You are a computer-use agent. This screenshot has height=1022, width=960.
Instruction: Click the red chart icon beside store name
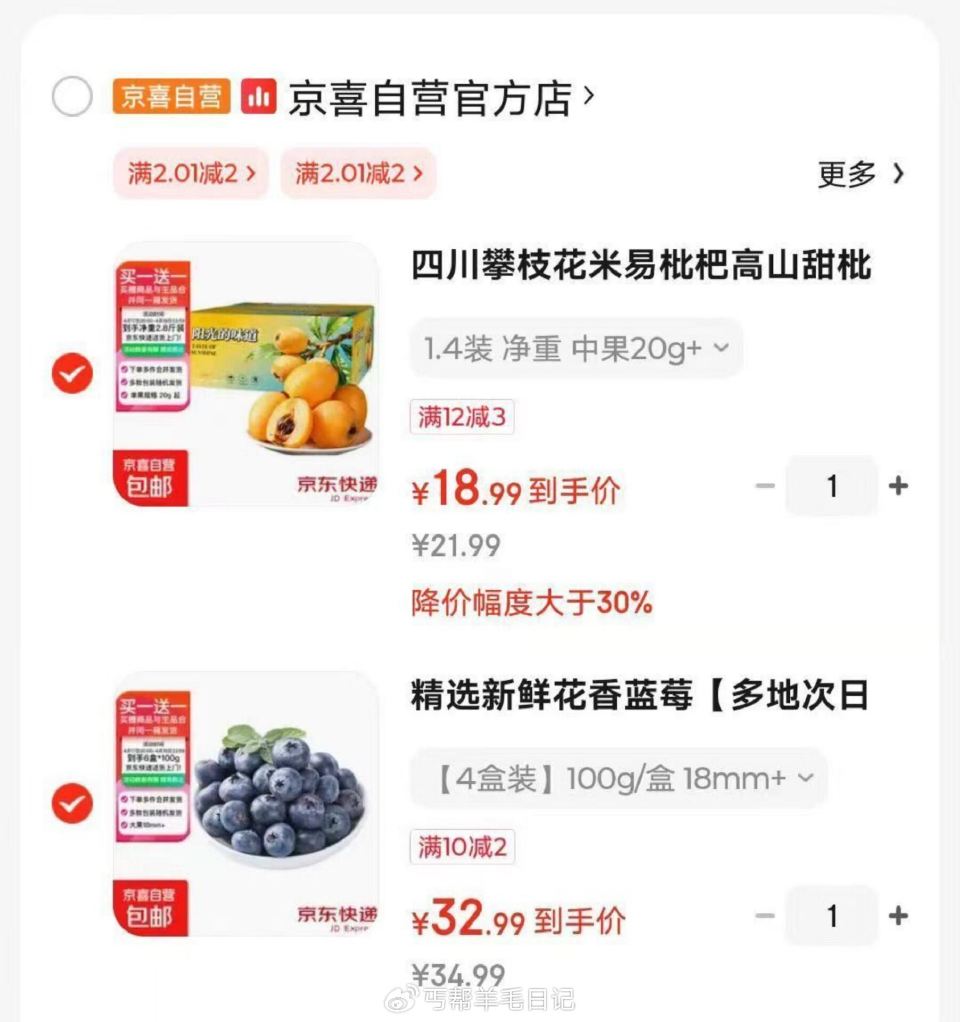pyautogui.click(x=258, y=97)
